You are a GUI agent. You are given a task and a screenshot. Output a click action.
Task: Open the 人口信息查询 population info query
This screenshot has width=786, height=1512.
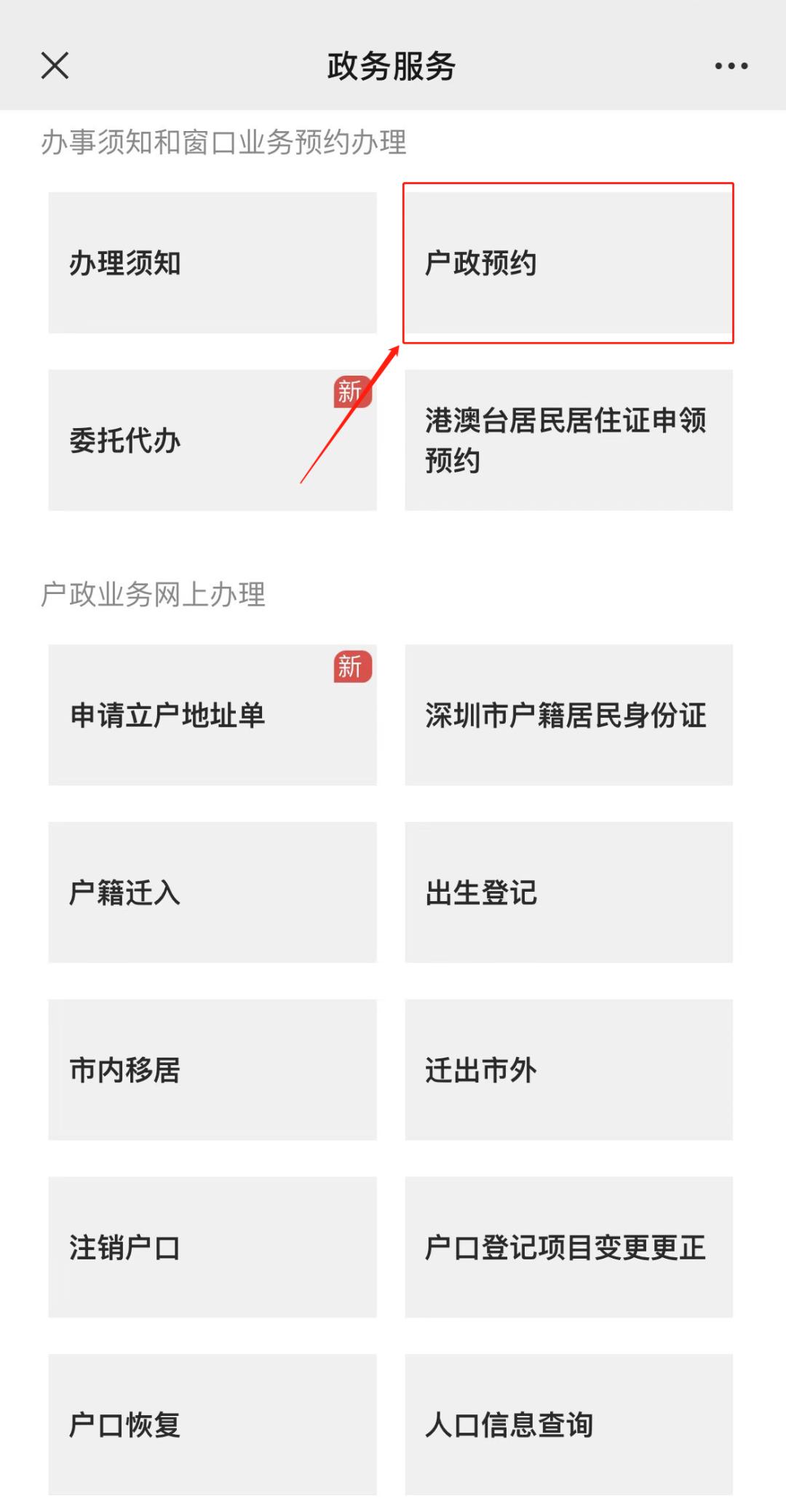coord(568,1425)
